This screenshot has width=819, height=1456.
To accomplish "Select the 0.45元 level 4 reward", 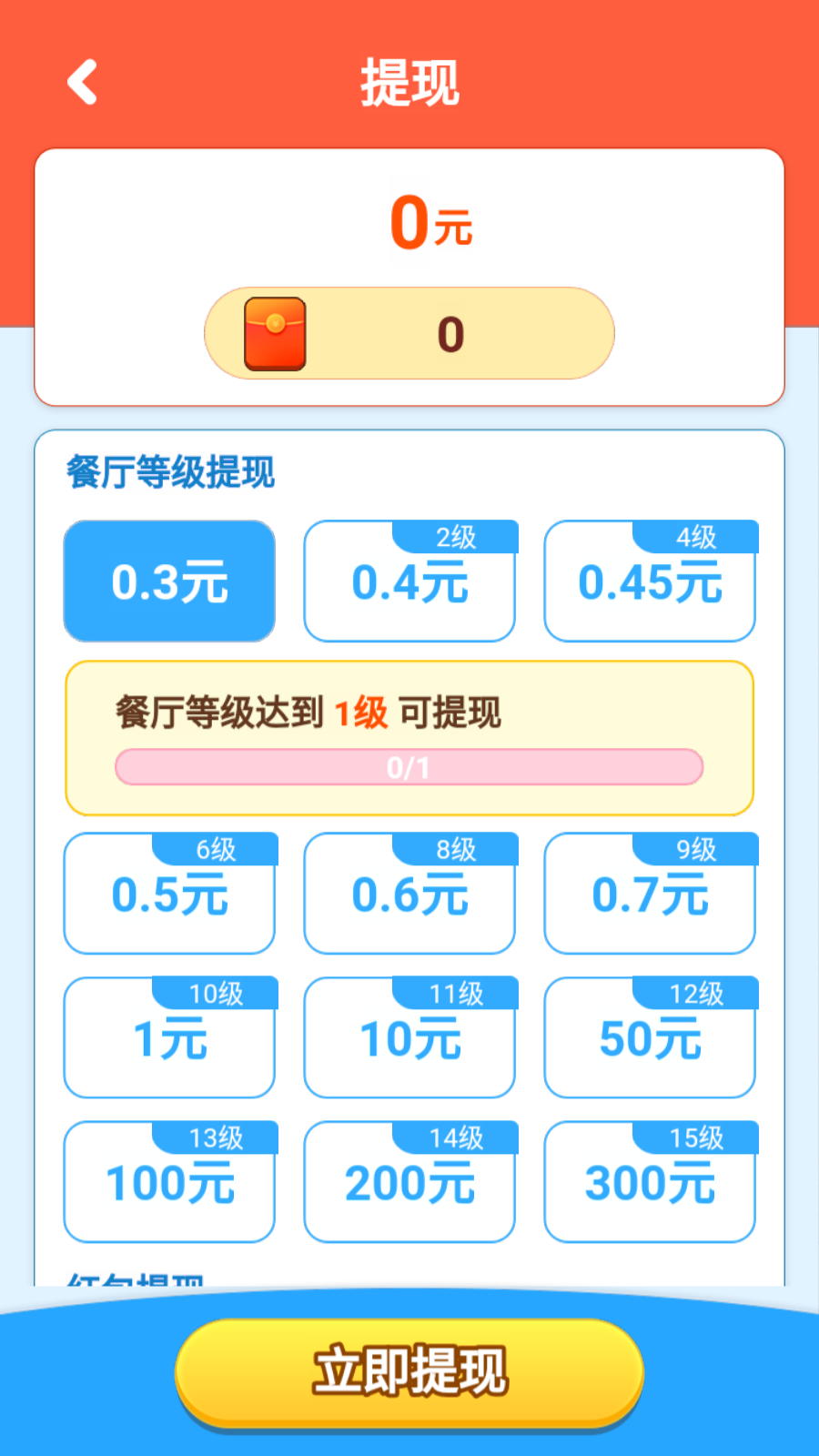I will click(649, 582).
